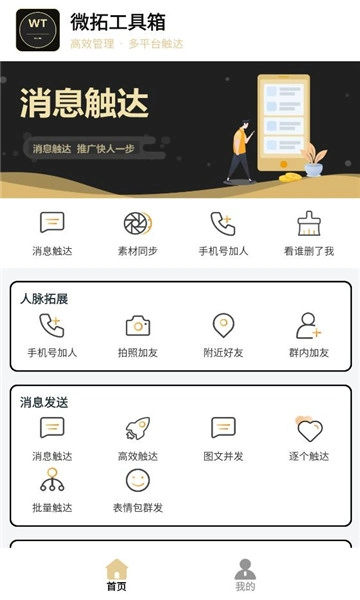The image size is (360, 600).
Task: Open 图文并发
Action: pyautogui.click(x=223, y=439)
